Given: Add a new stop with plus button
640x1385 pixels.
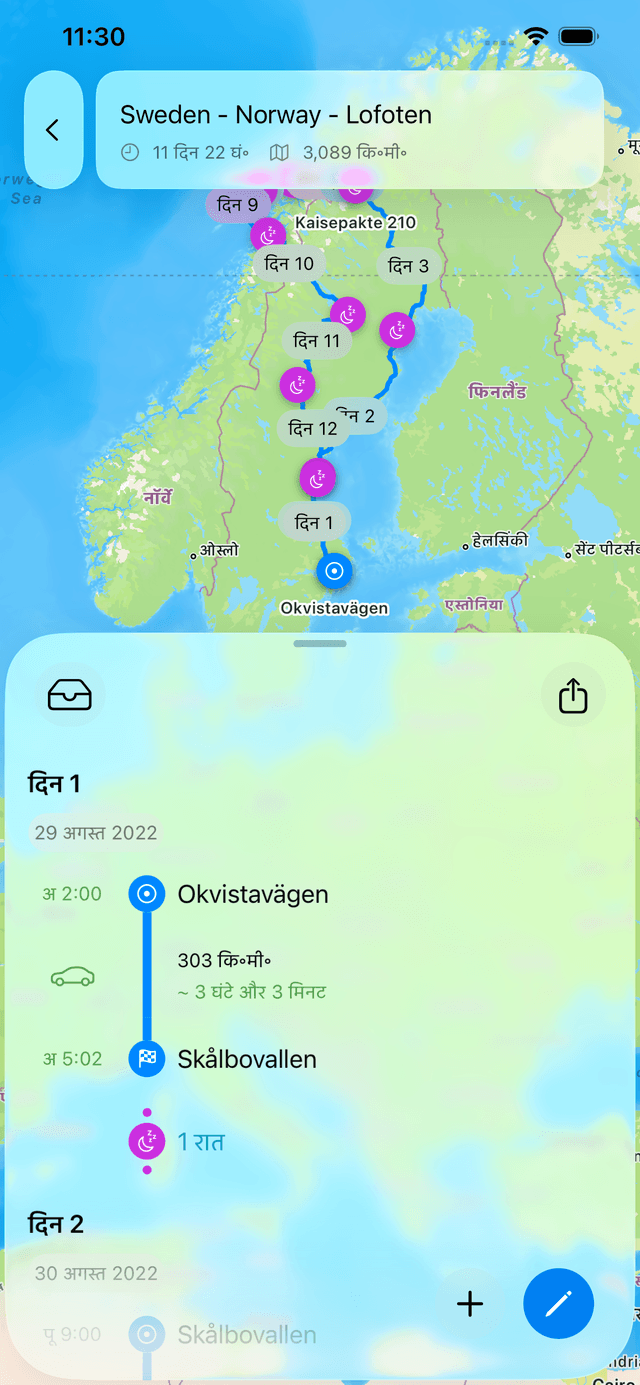Looking at the screenshot, I should click(x=469, y=1304).
